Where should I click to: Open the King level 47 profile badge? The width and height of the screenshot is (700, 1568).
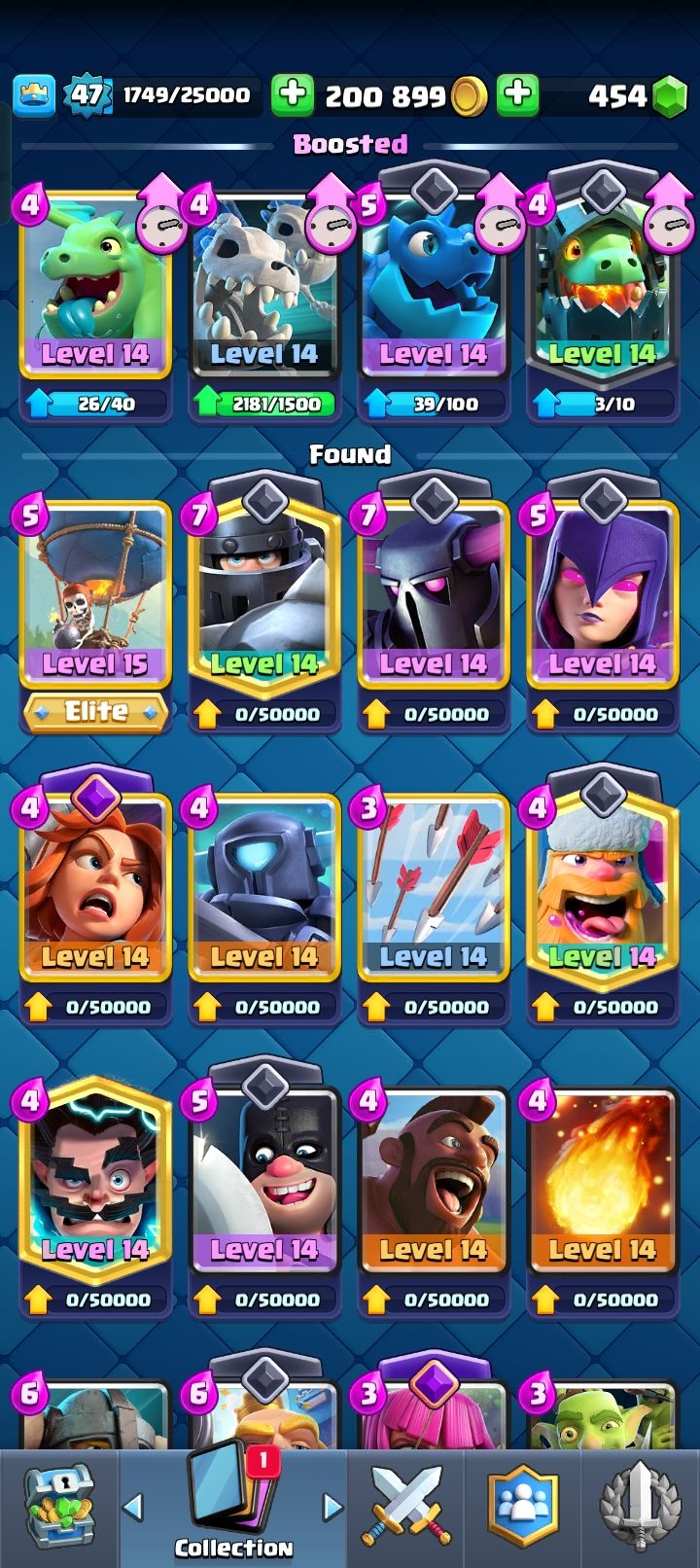86,94
